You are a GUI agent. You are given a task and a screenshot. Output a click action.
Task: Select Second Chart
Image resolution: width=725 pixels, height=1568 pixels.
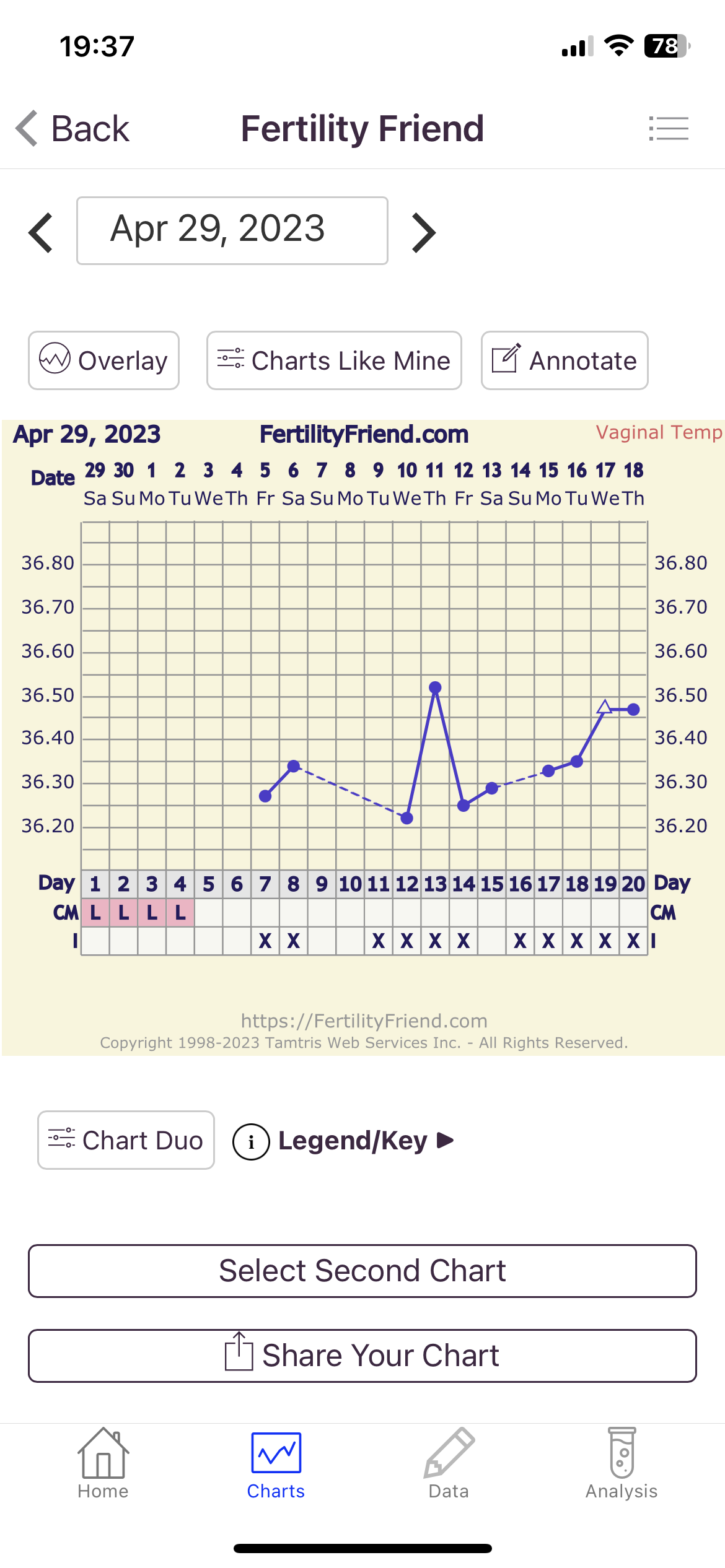[x=362, y=1271]
